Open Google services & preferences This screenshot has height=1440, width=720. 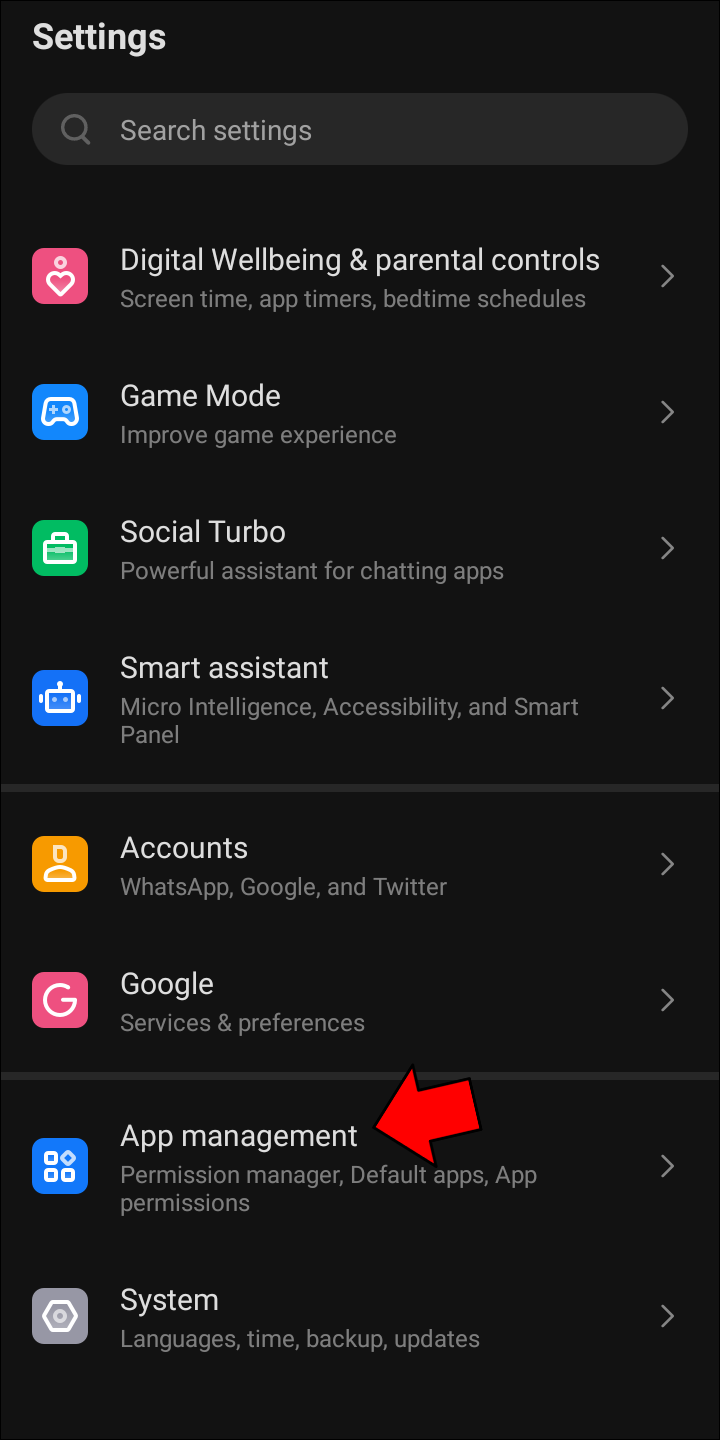pyautogui.click(x=360, y=1001)
